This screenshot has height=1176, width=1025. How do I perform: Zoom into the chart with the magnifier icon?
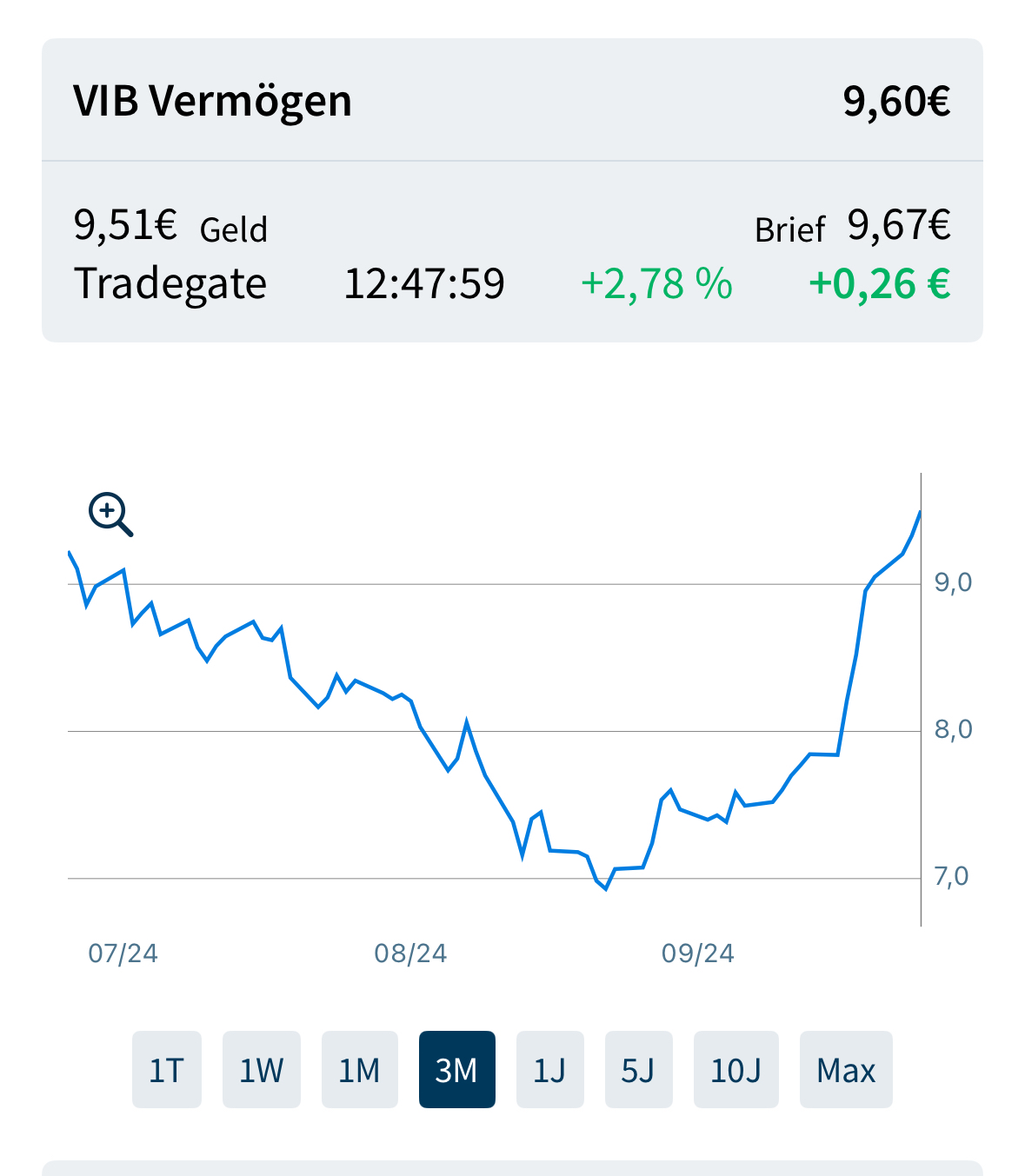pyautogui.click(x=110, y=515)
